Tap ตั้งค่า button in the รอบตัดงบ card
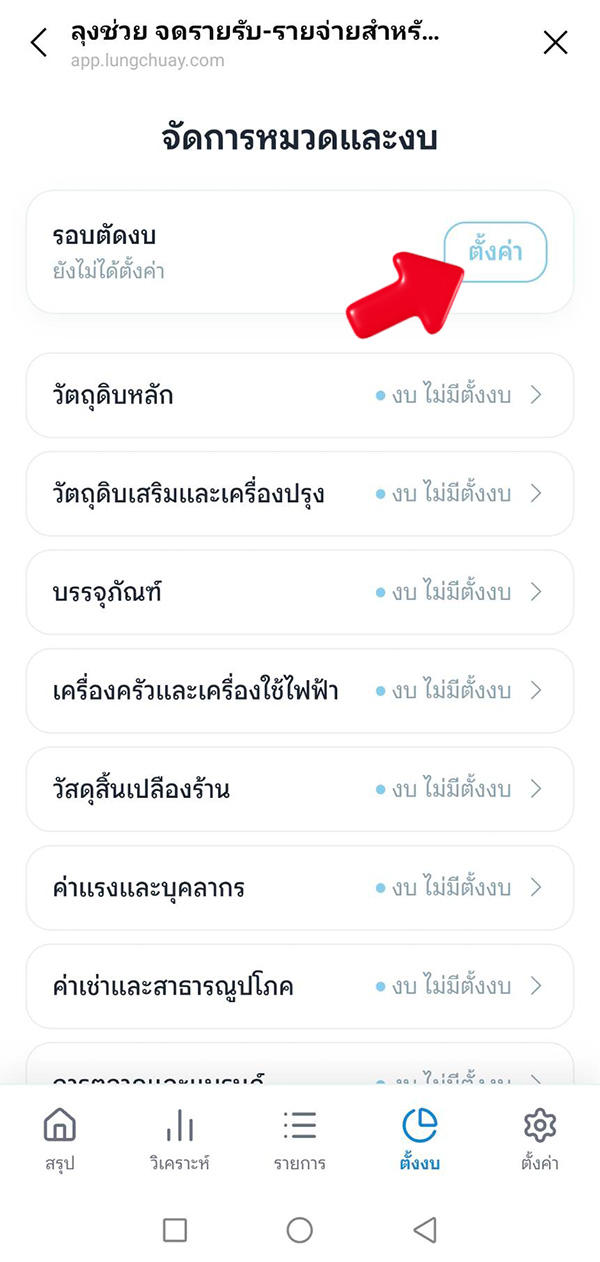This screenshot has height=1262, width=600. 496,252
